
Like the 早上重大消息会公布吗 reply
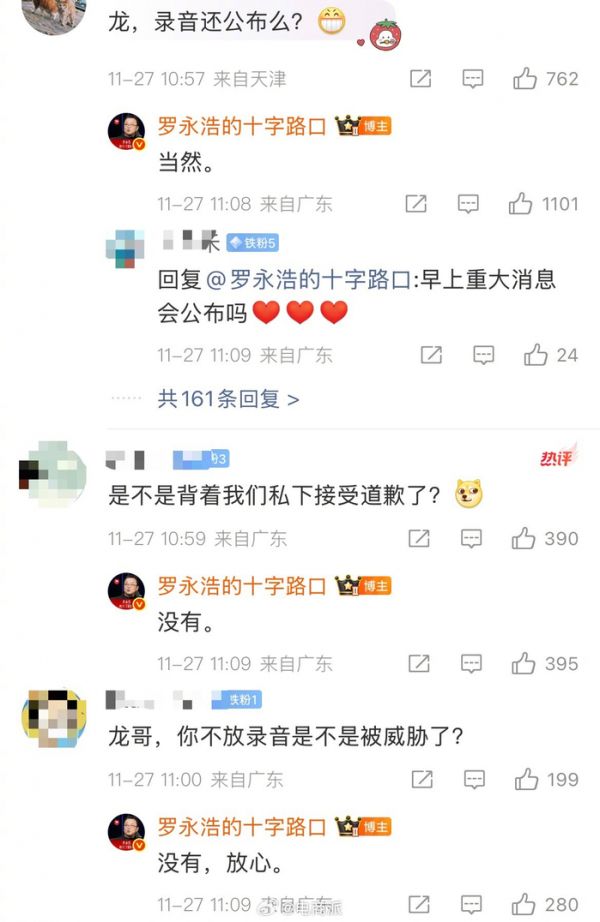pos(536,354)
